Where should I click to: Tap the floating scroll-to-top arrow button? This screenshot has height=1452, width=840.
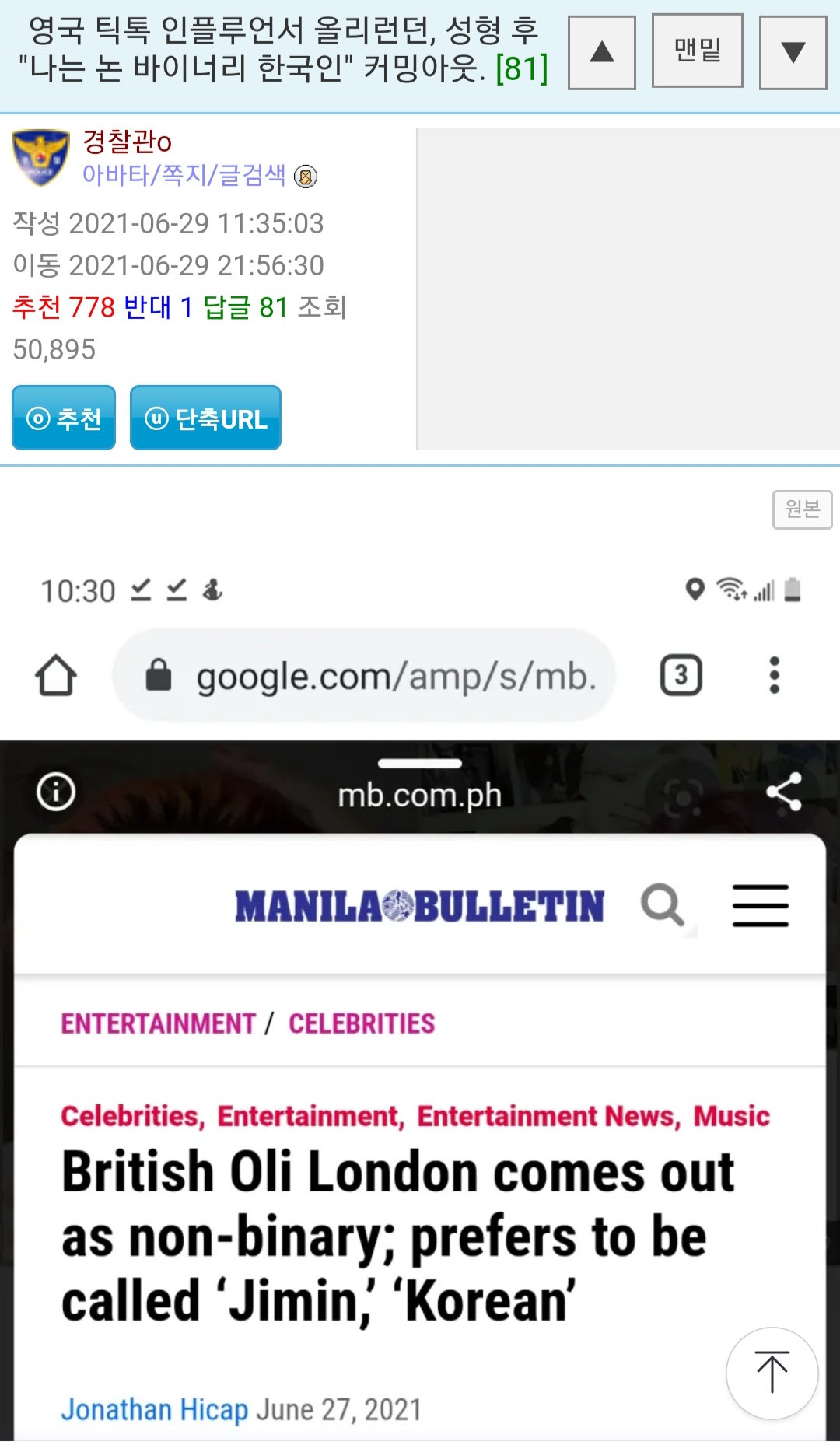(772, 1373)
